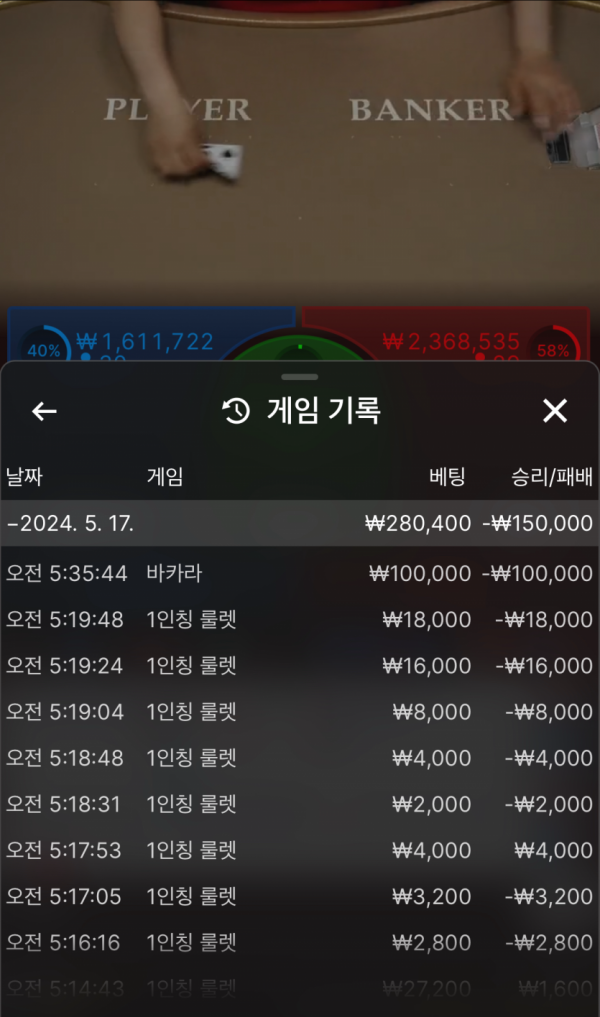Tap the sheet drag handle
The image size is (600, 1017).
pyautogui.click(x=300, y=377)
